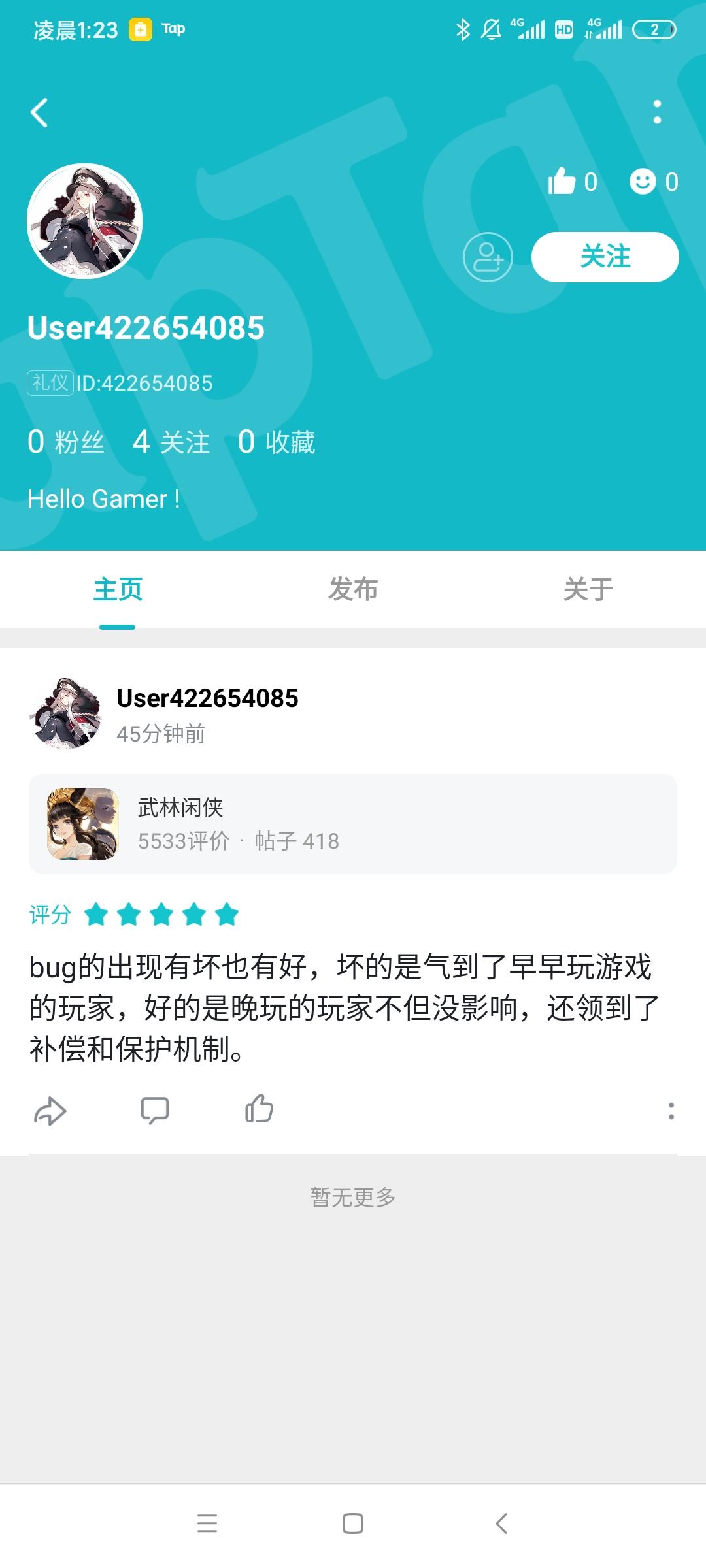Switch to the 发布 tab
Image resolution: width=706 pixels, height=1568 pixels.
coord(352,589)
